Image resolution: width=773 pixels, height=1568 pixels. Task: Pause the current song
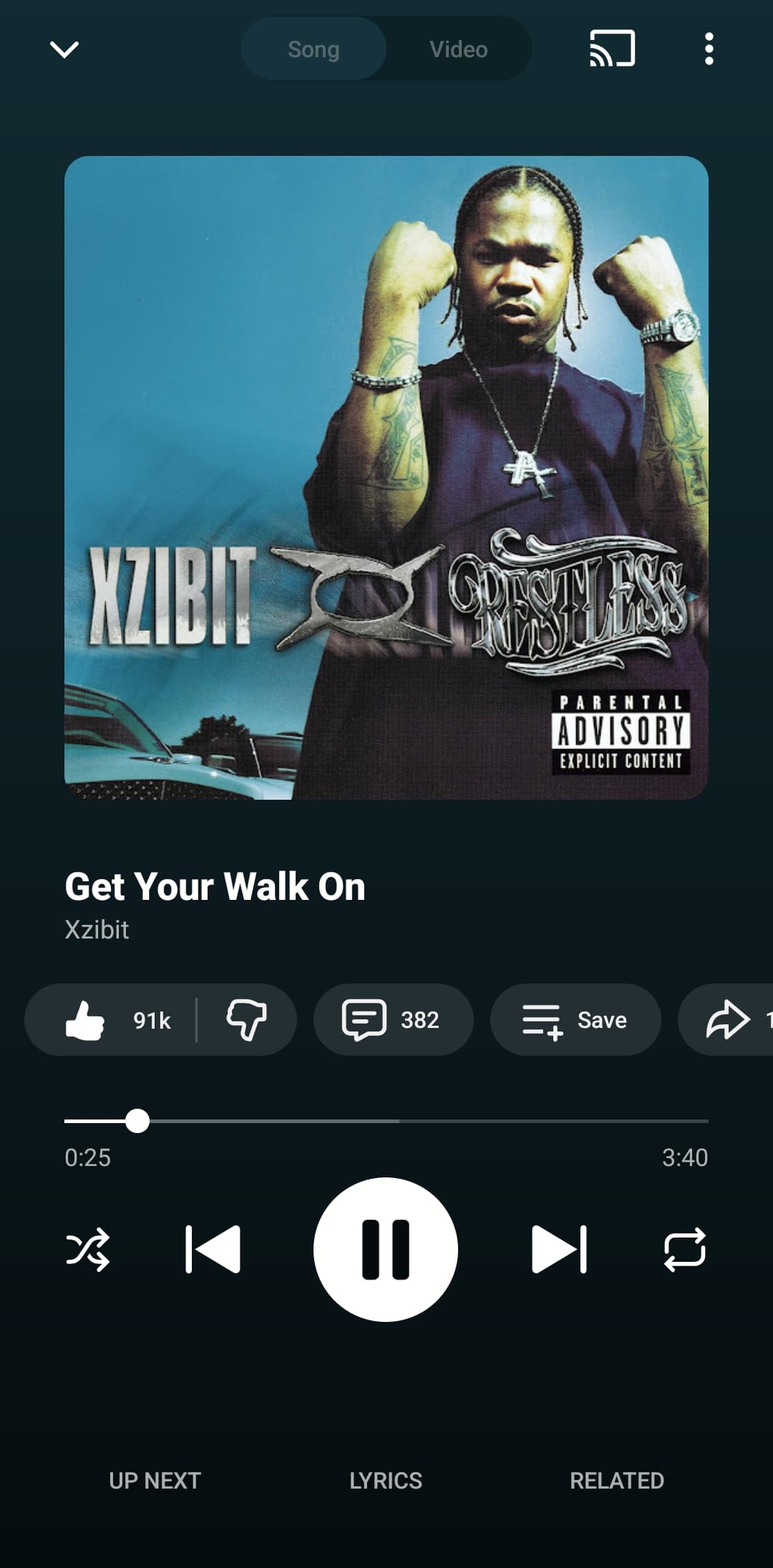point(386,1250)
